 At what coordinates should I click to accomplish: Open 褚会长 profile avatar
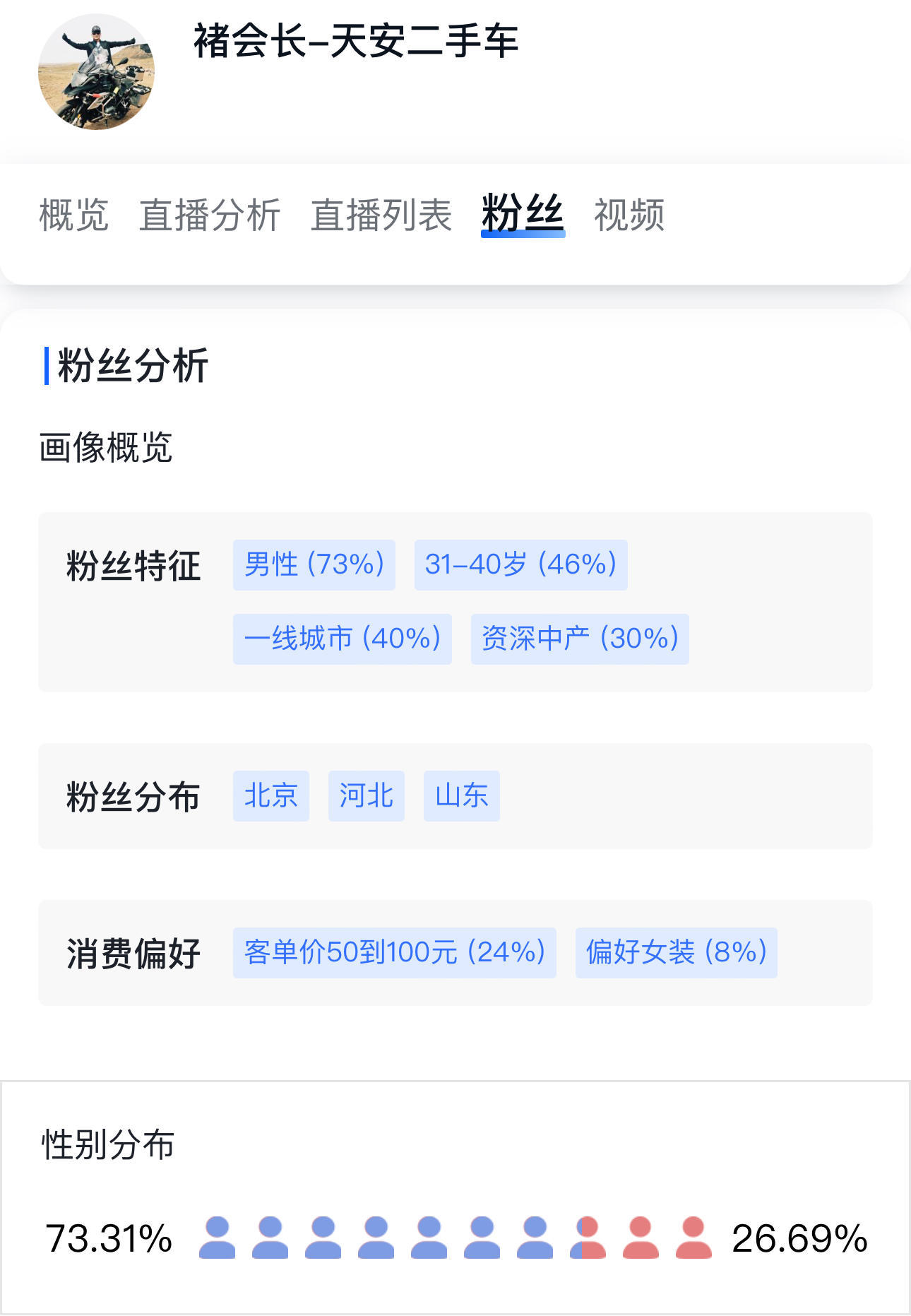96,72
